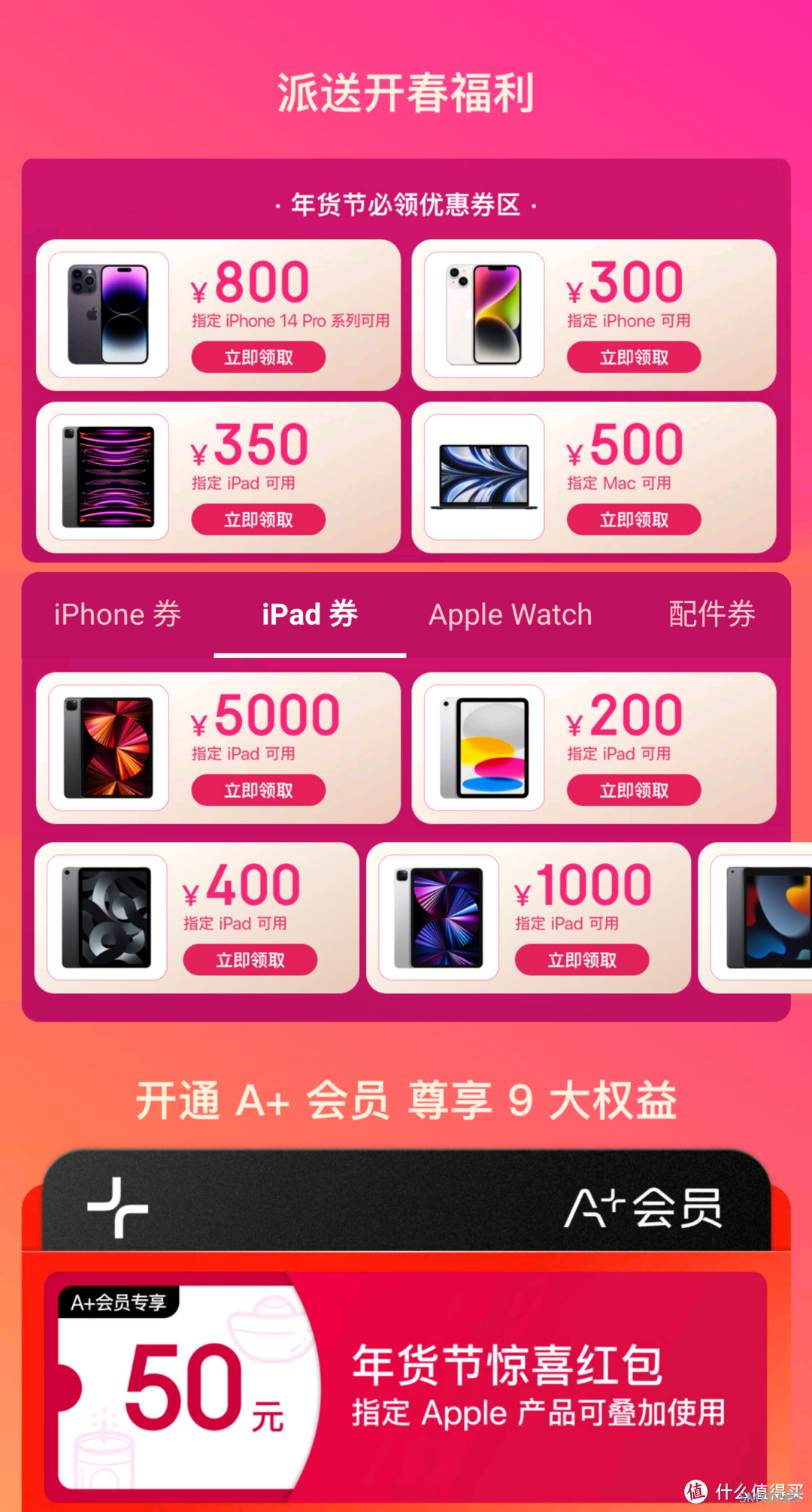Switch to the iPhone 券 tab

point(117,614)
